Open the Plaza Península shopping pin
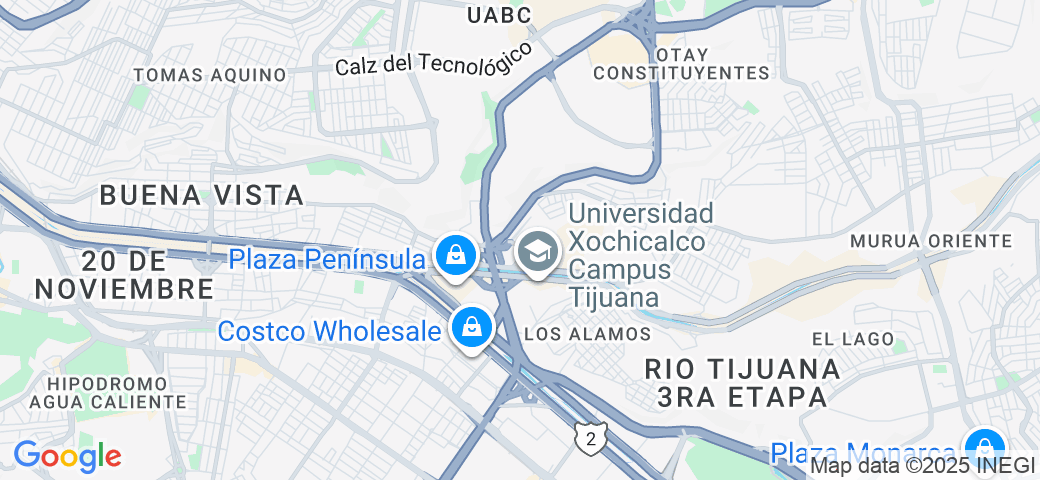This screenshot has height=480, width=1040. pyautogui.click(x=456, y=256)
